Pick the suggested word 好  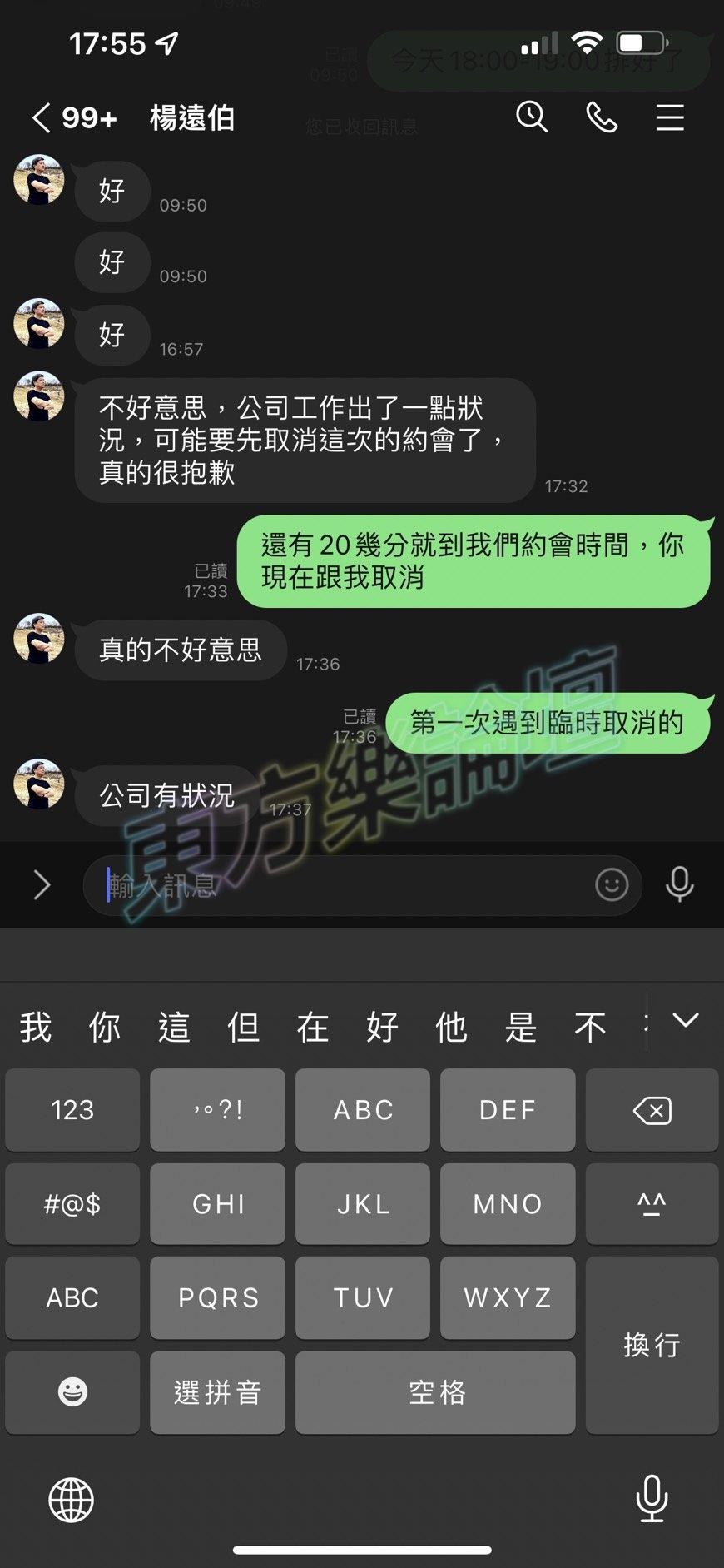[x=382, y=1027]
